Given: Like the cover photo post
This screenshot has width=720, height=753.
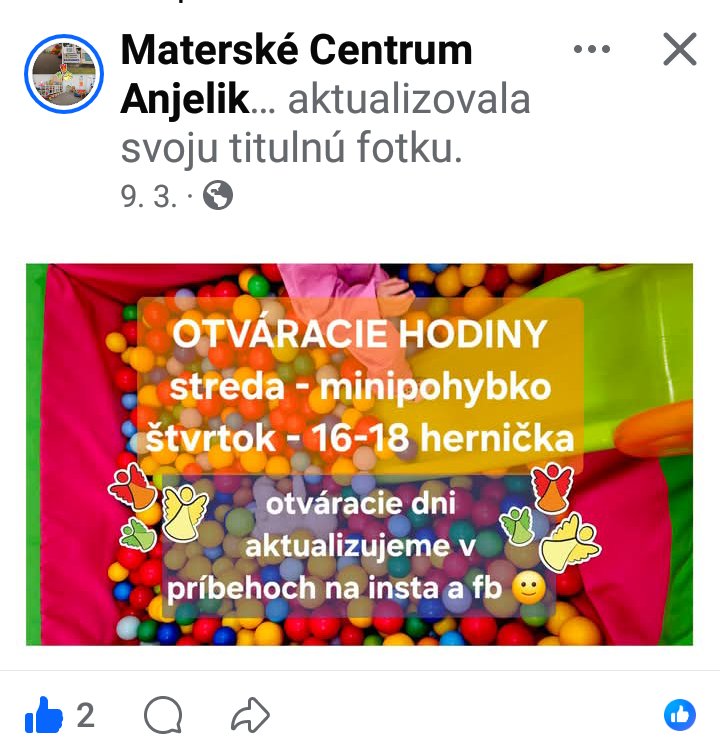Looking at the screenshot, I should point(43,715).
